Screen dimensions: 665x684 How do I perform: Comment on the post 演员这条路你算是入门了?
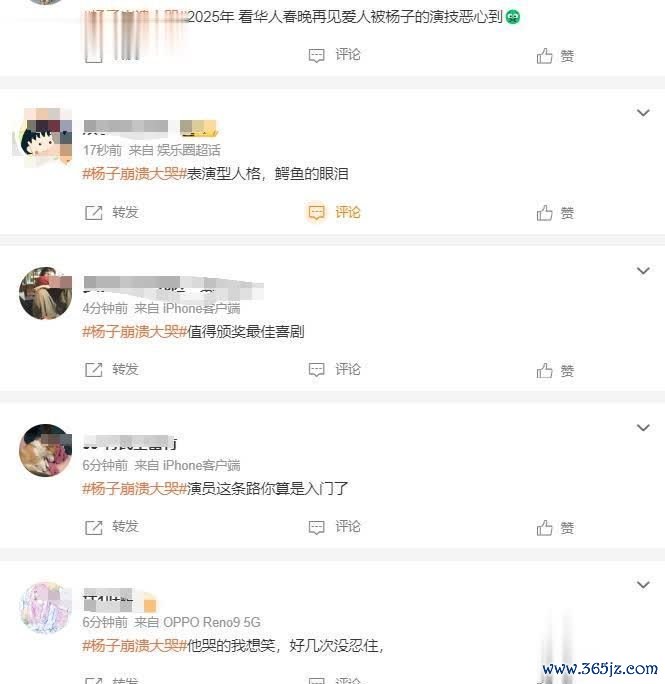pos(334,526)
